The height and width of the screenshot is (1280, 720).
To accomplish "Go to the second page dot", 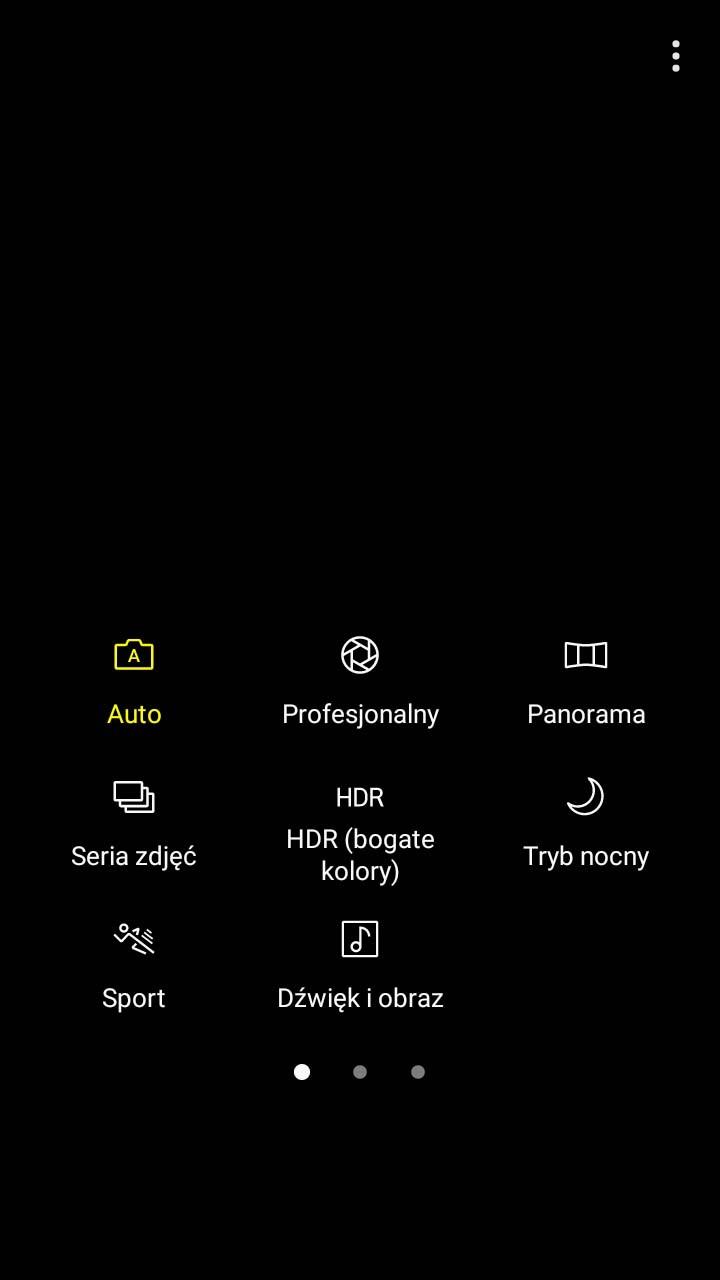I will (360, 1072).
